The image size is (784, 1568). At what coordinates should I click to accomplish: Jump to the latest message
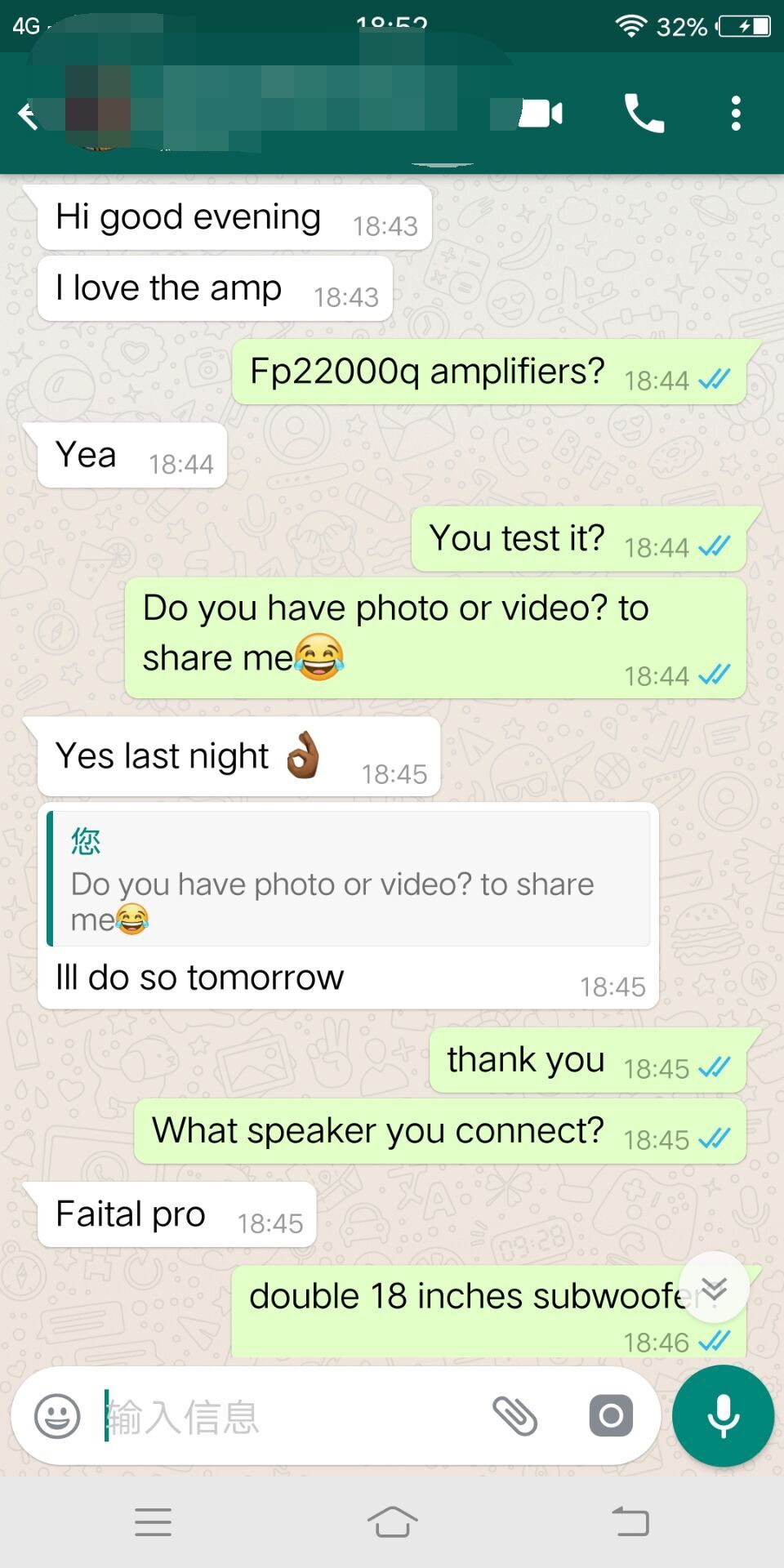pos(714,1288)
